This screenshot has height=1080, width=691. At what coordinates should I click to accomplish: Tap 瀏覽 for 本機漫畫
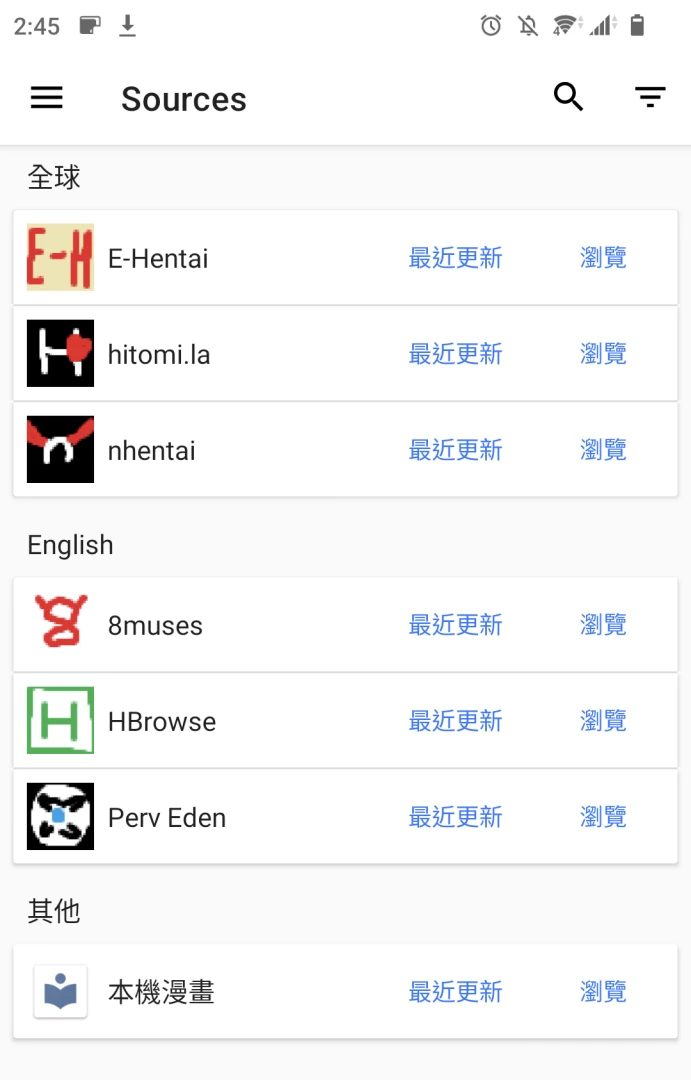603,992
